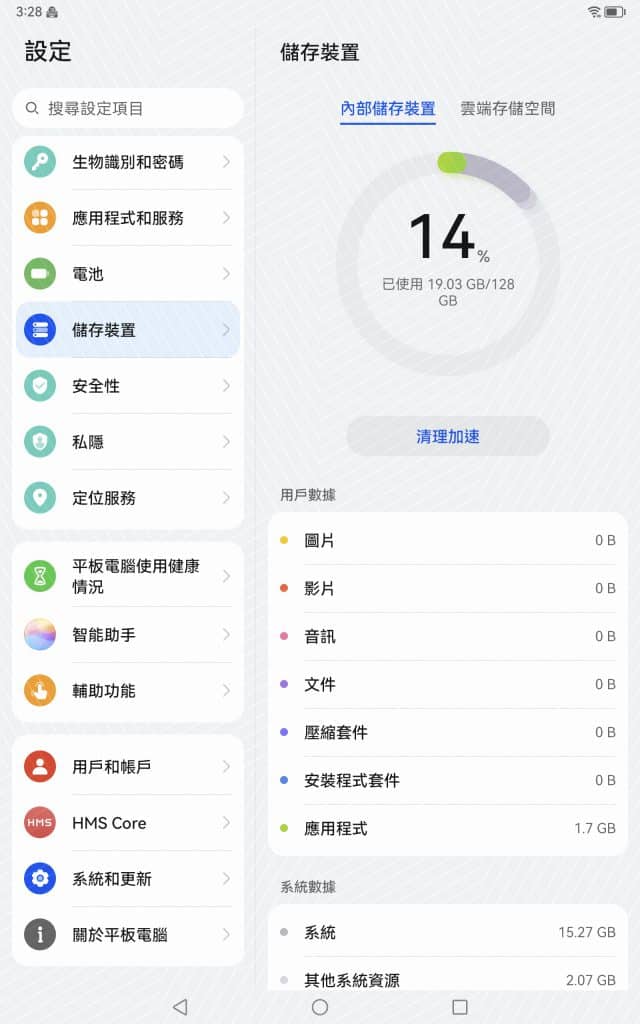This screenshot has height=1024, width=640.
Task: Open the 電池 settings row
Action: [x=128, y=274]
